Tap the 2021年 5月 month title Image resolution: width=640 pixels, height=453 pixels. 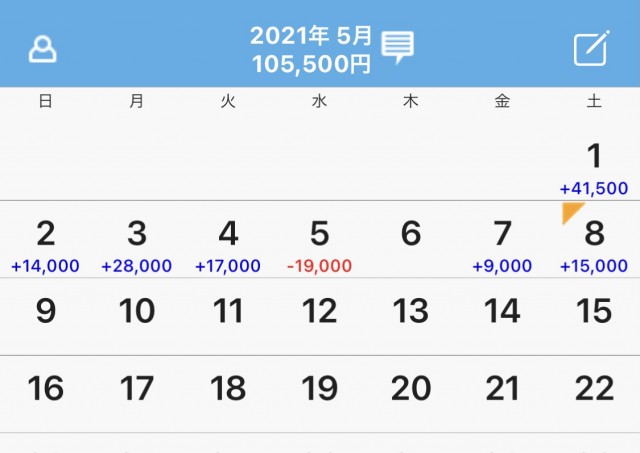pyautogui.click(x=310, y=37)
